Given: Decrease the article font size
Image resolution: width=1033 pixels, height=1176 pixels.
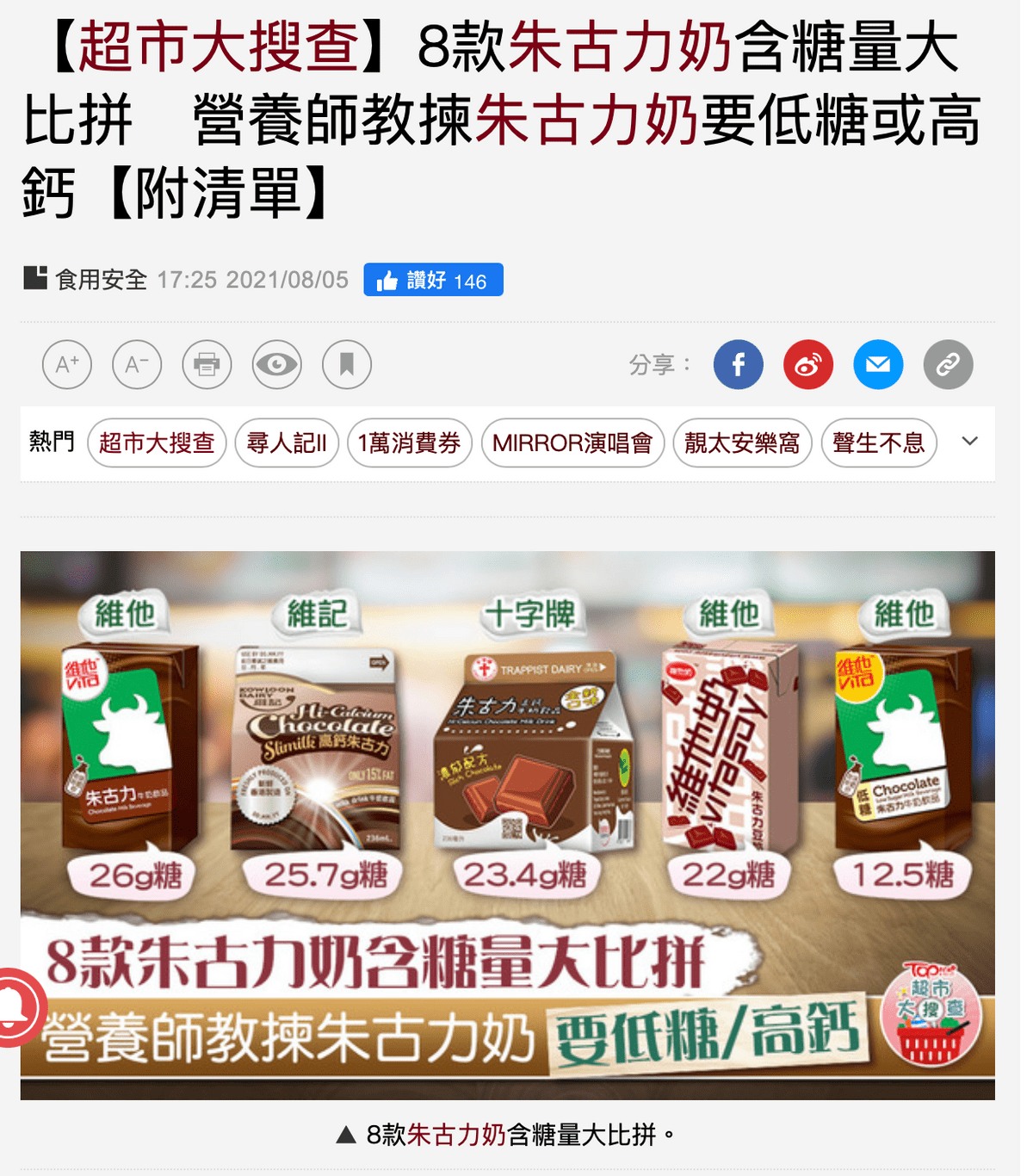Looking at the screenshot, I should tap(137, 365).
